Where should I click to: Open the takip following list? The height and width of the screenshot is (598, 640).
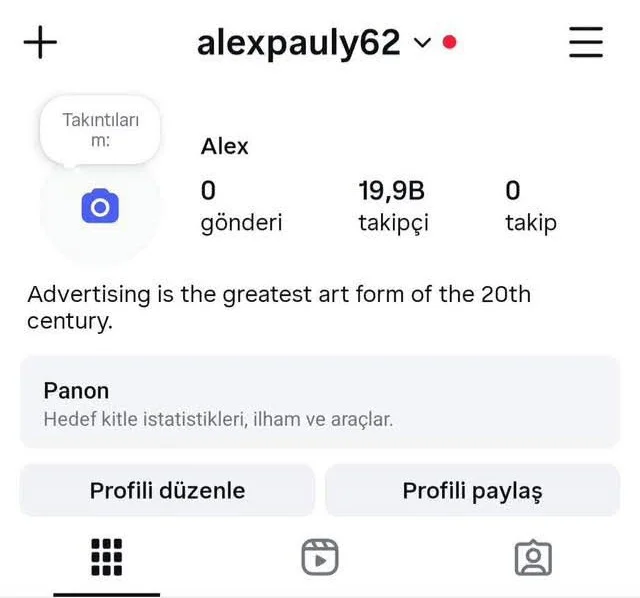click(x=530, y=206)
